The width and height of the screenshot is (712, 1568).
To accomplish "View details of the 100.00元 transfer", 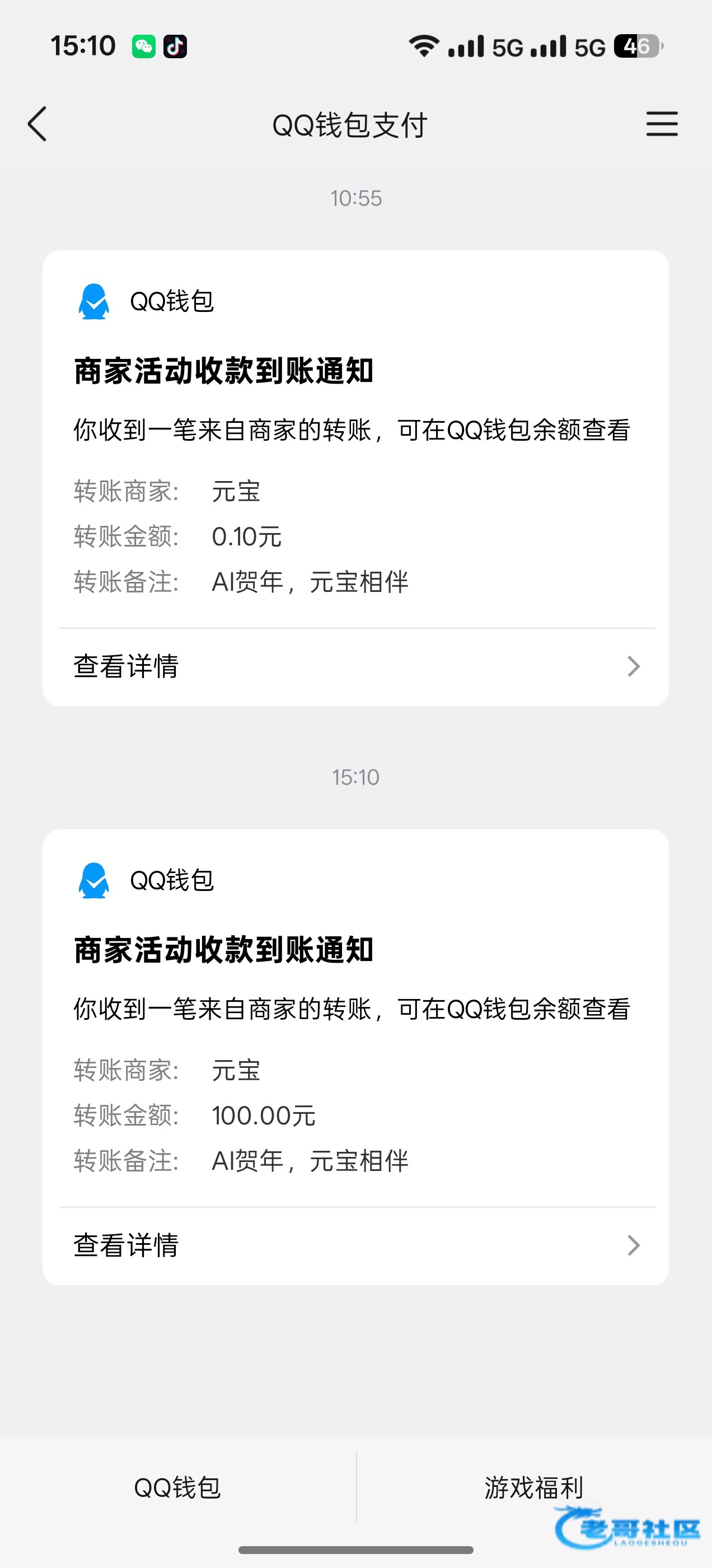I will click(x=356, y=1245).
